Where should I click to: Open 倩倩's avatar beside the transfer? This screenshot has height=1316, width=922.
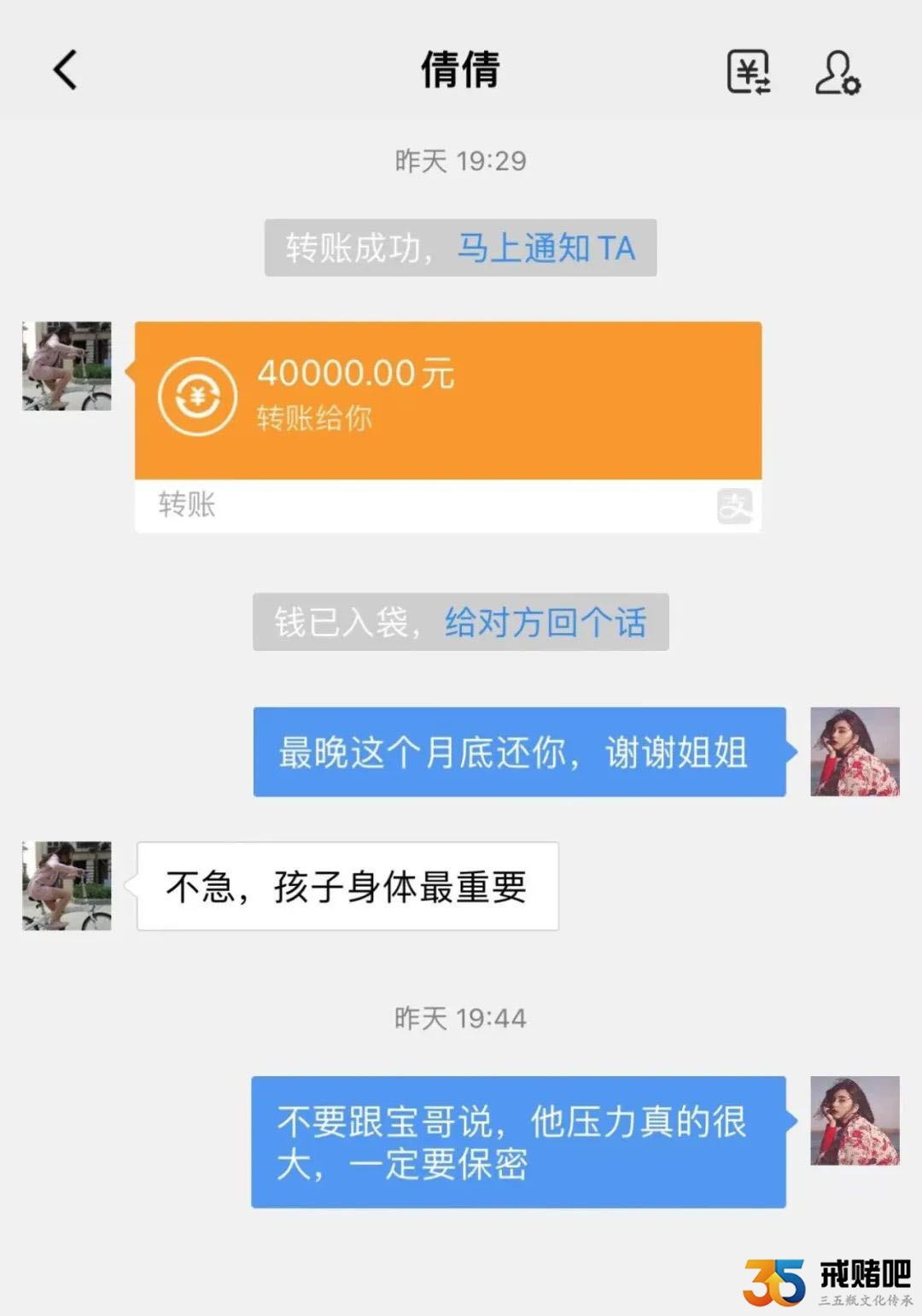67,366
